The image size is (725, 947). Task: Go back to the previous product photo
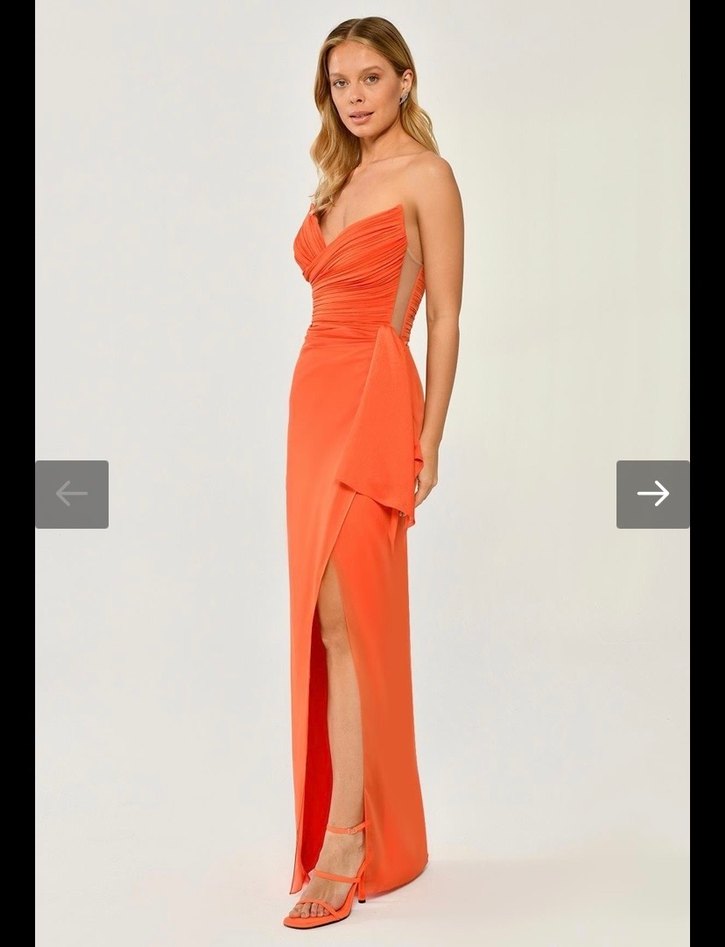point(72,494)
